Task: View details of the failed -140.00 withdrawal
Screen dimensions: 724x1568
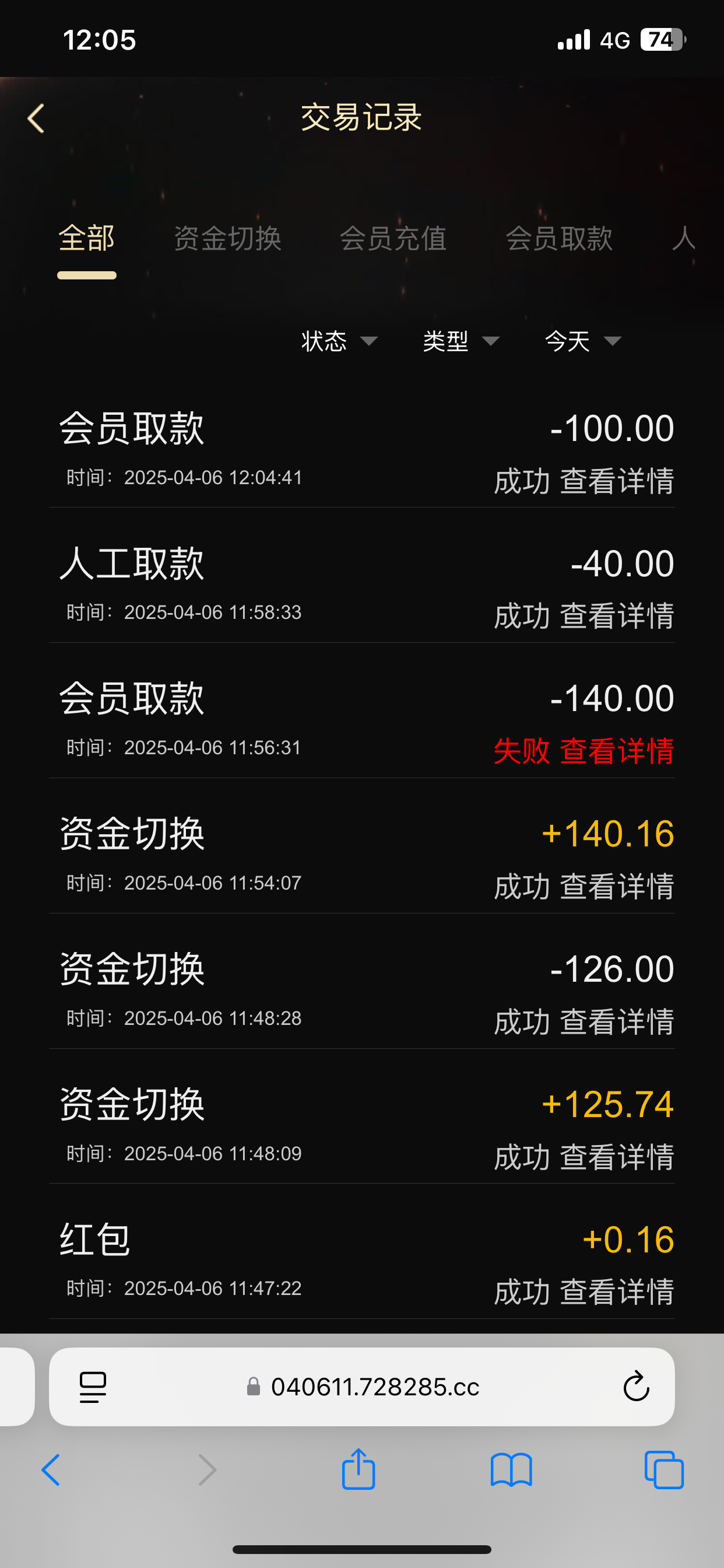Action: tap(616, 751)
